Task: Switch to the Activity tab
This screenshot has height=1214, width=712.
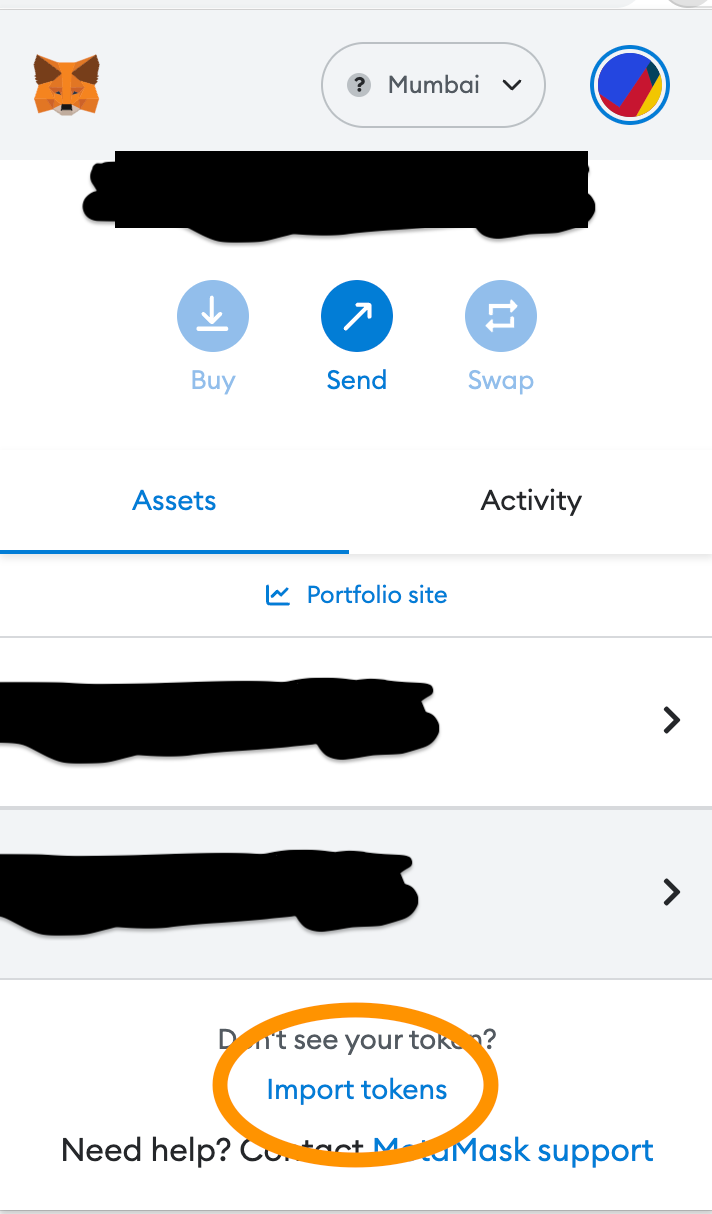Action: coord(531,500)
